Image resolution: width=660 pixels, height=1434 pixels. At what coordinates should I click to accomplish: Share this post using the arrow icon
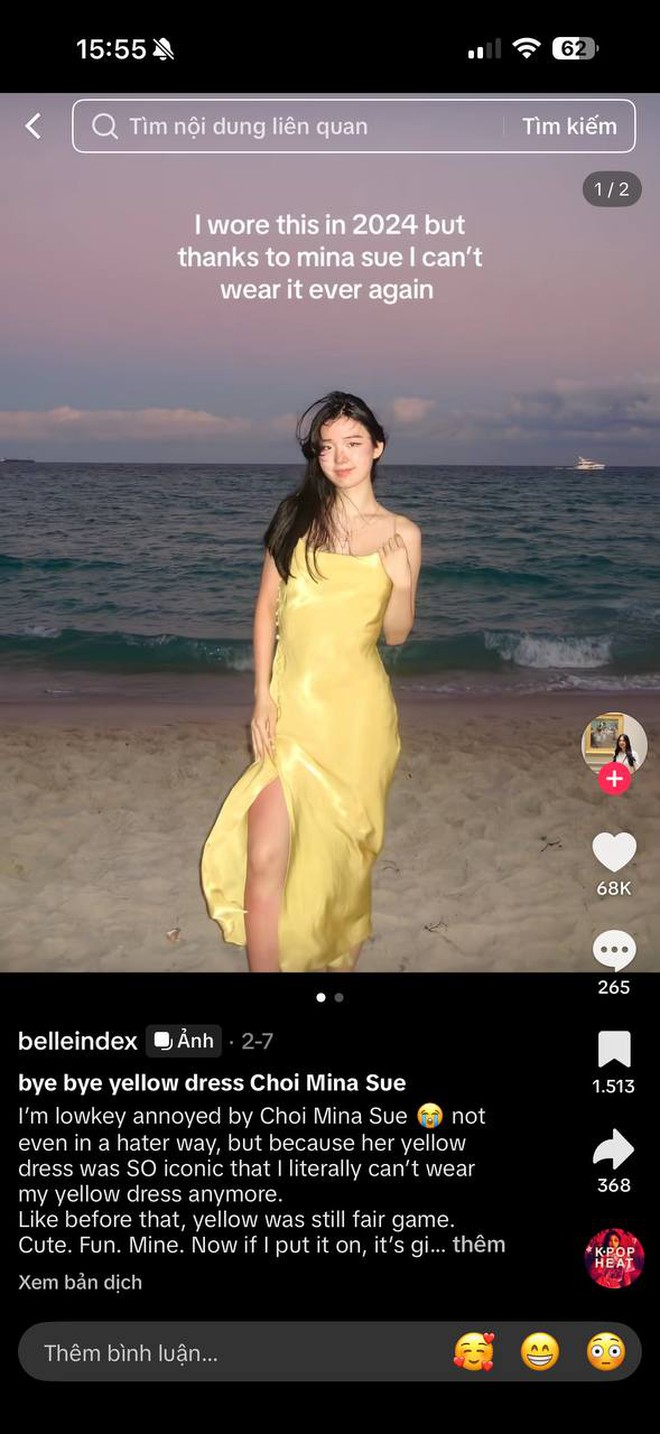[x=614, y=1149]
